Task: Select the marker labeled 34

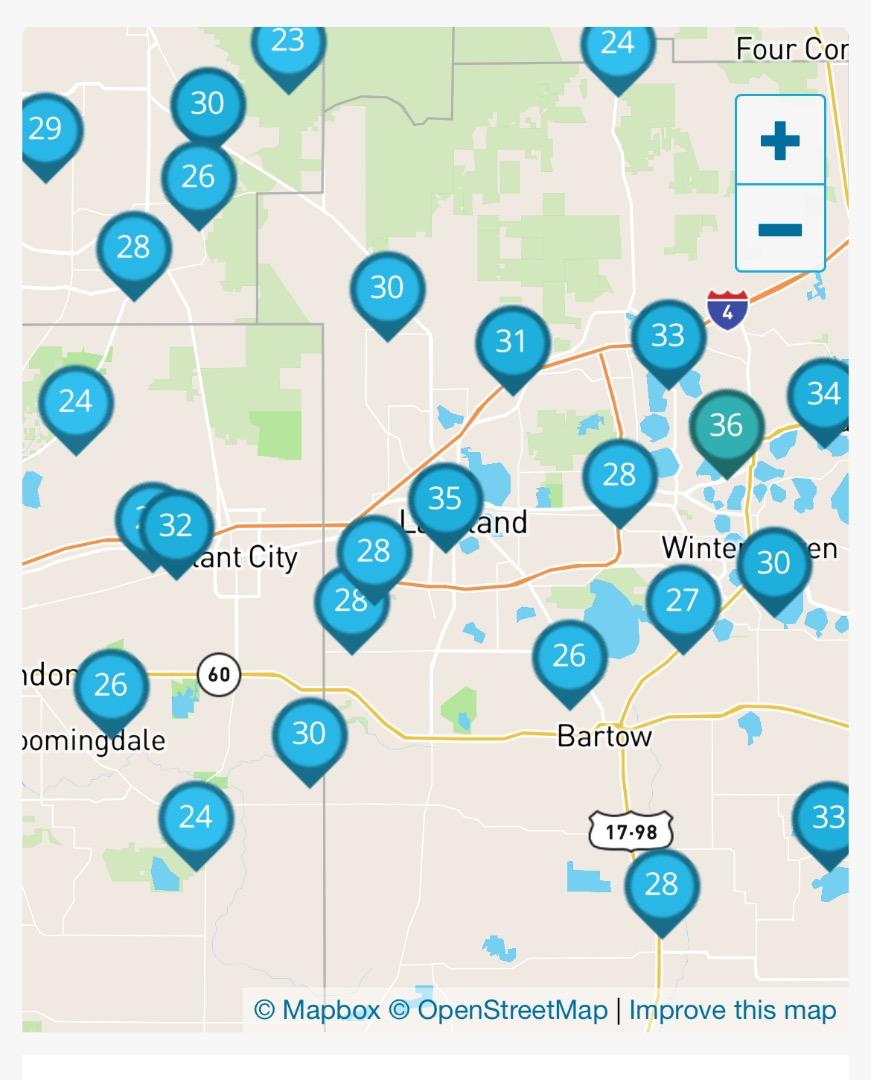Action: coord(823,395)
